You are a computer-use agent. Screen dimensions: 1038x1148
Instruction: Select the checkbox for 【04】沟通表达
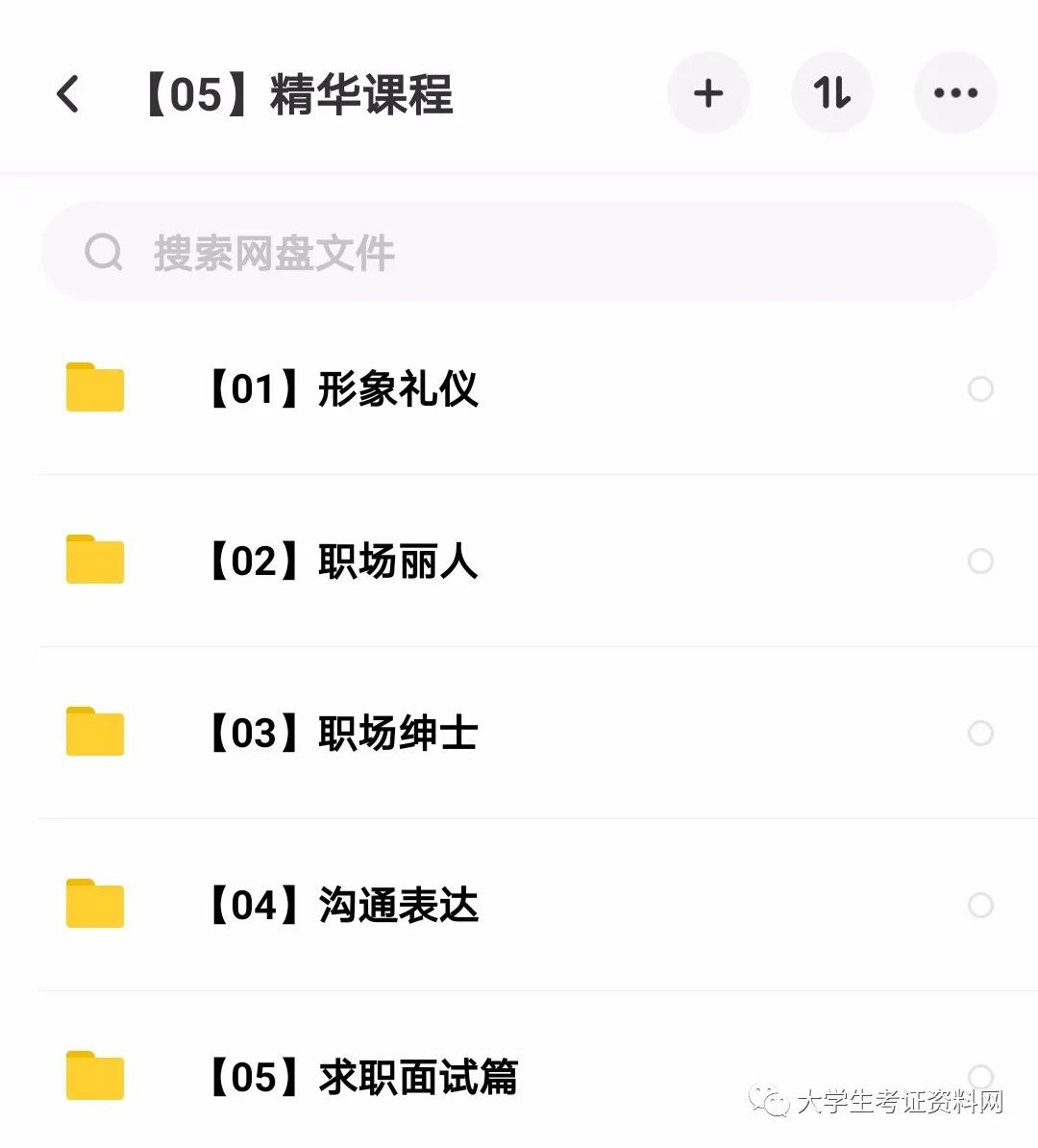[x=980, y=905]
